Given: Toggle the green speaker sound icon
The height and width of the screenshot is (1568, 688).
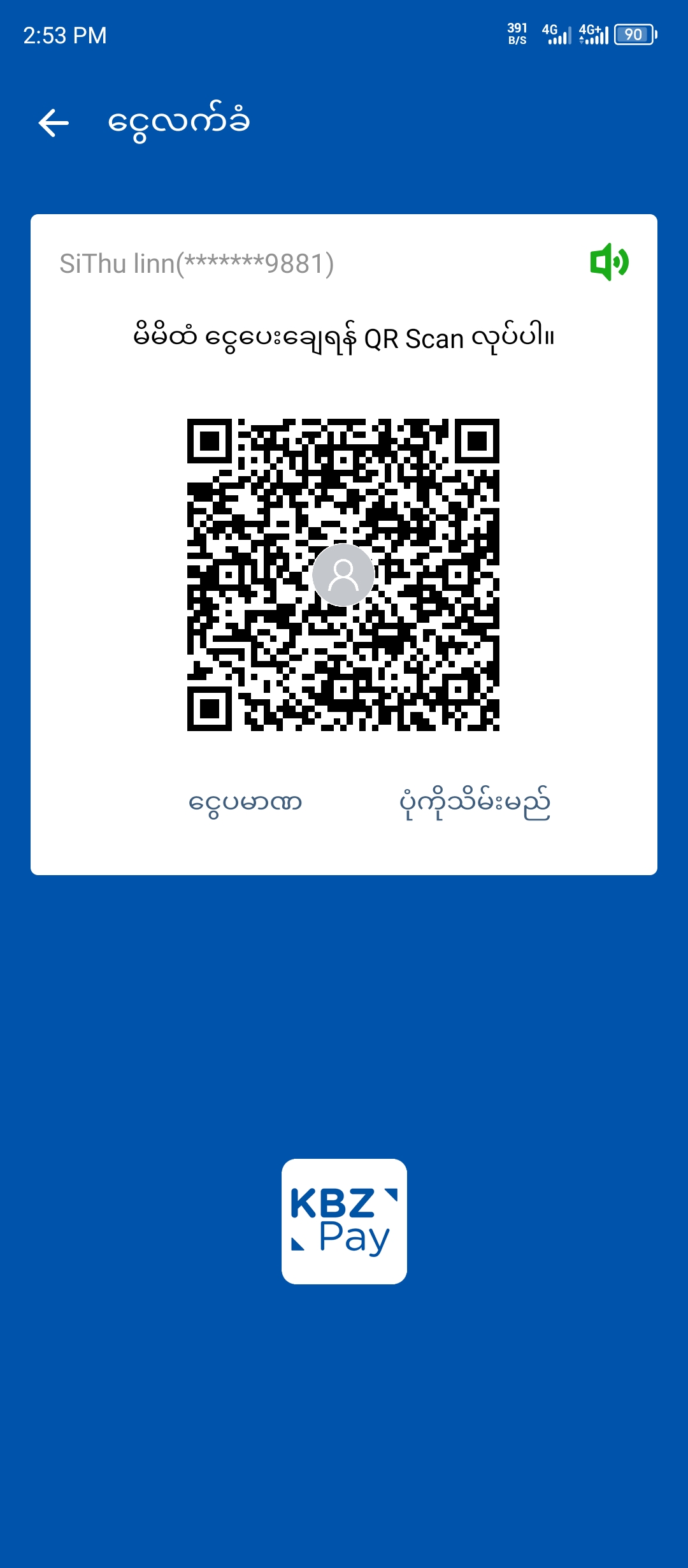Looking at the screenshot, I should [609, 262].
